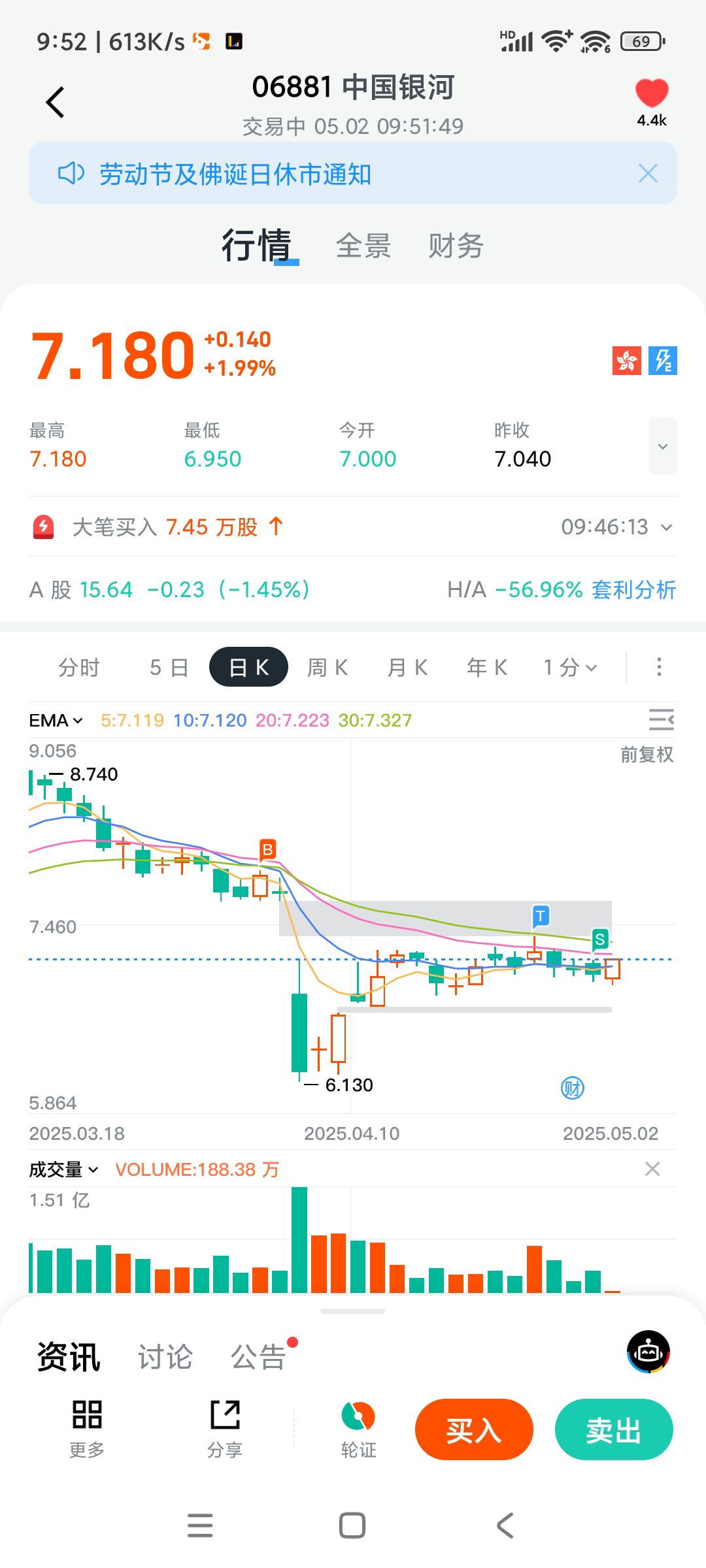Open chart options three-dot menu
This screenshot has width=706, height=1568.
pyautogui.click(x=659, y=667)
